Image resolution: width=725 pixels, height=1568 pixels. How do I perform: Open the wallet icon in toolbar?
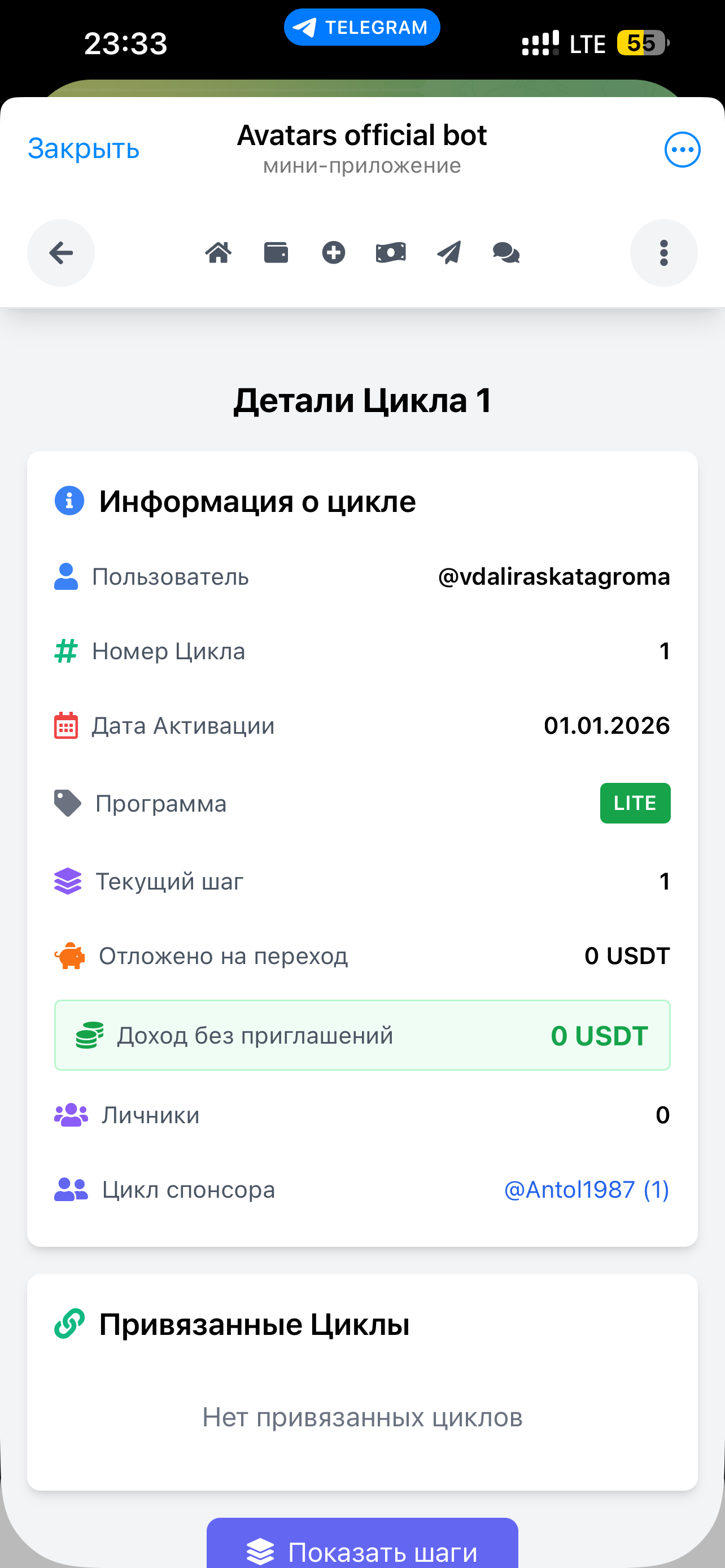point(276,253)
